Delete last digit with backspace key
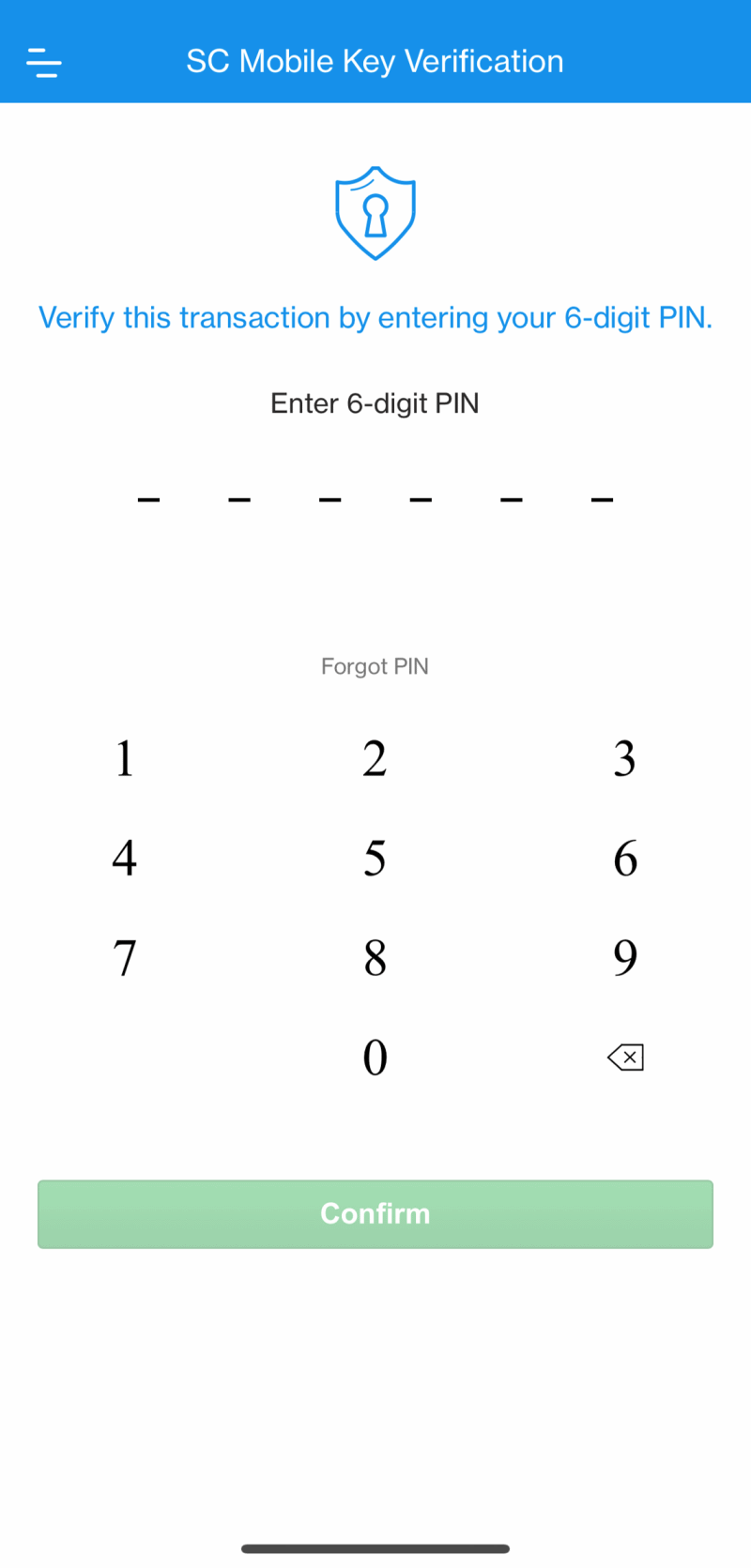The image size is (751, 1568). click(x=625, y=1058)
